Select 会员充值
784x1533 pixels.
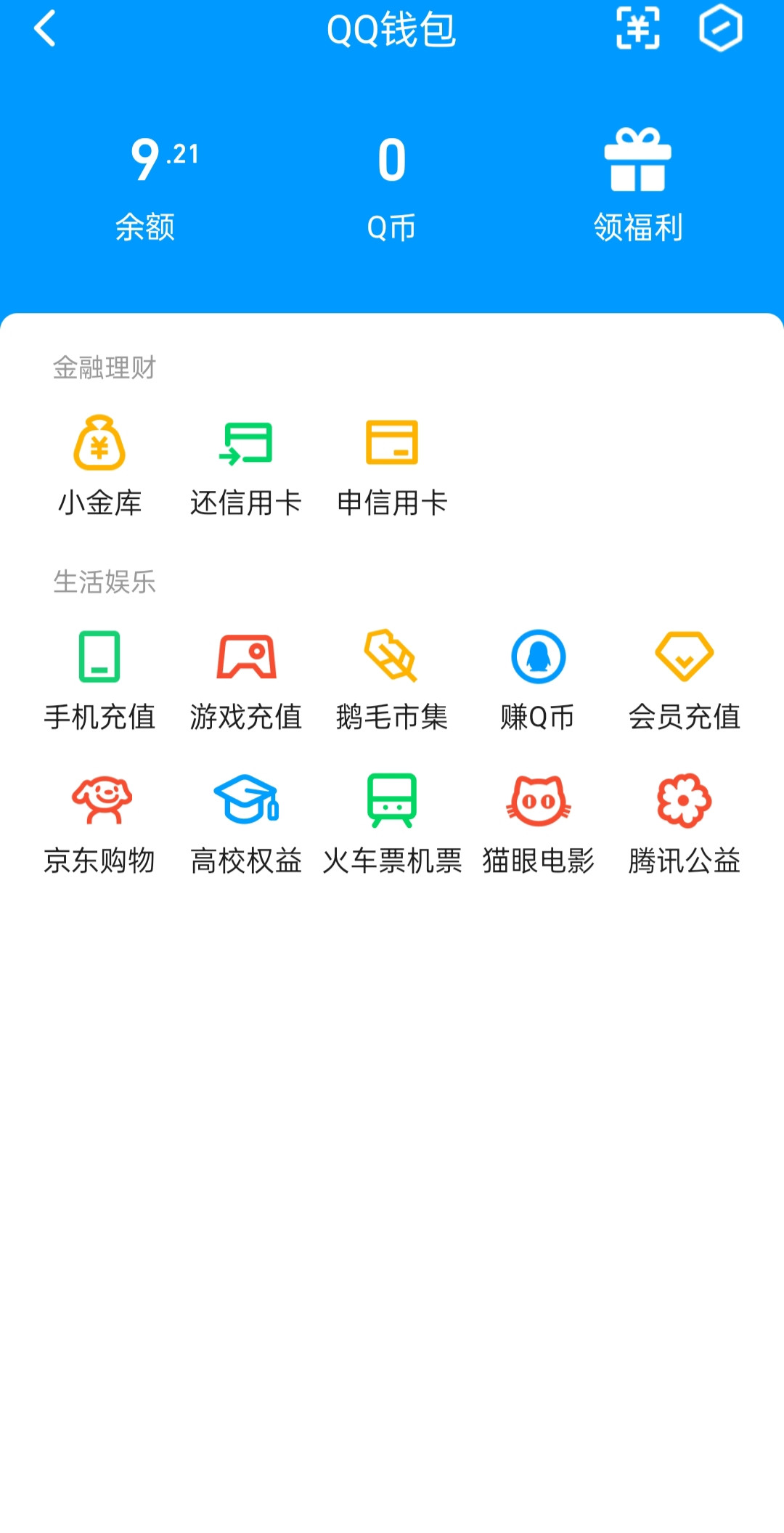point(684,680)
